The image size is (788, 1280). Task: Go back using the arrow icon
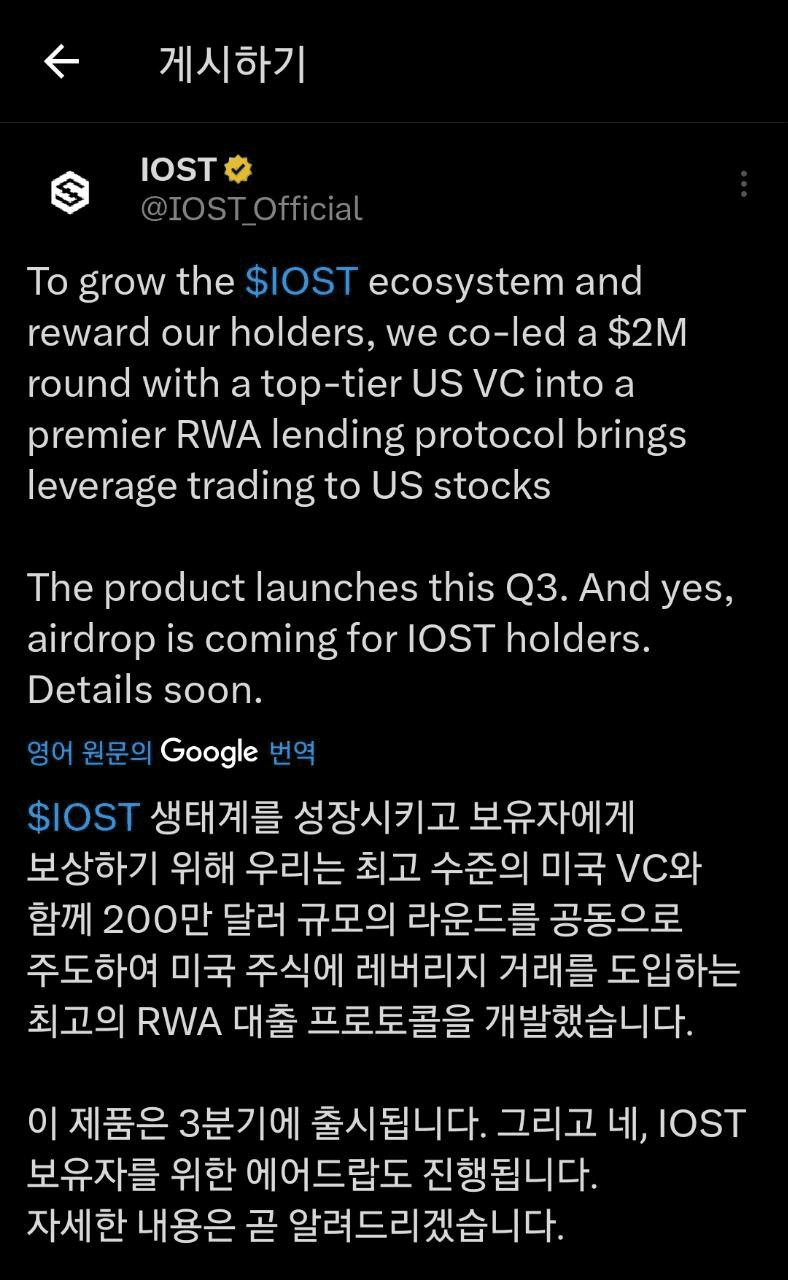(x=62, y=63)
